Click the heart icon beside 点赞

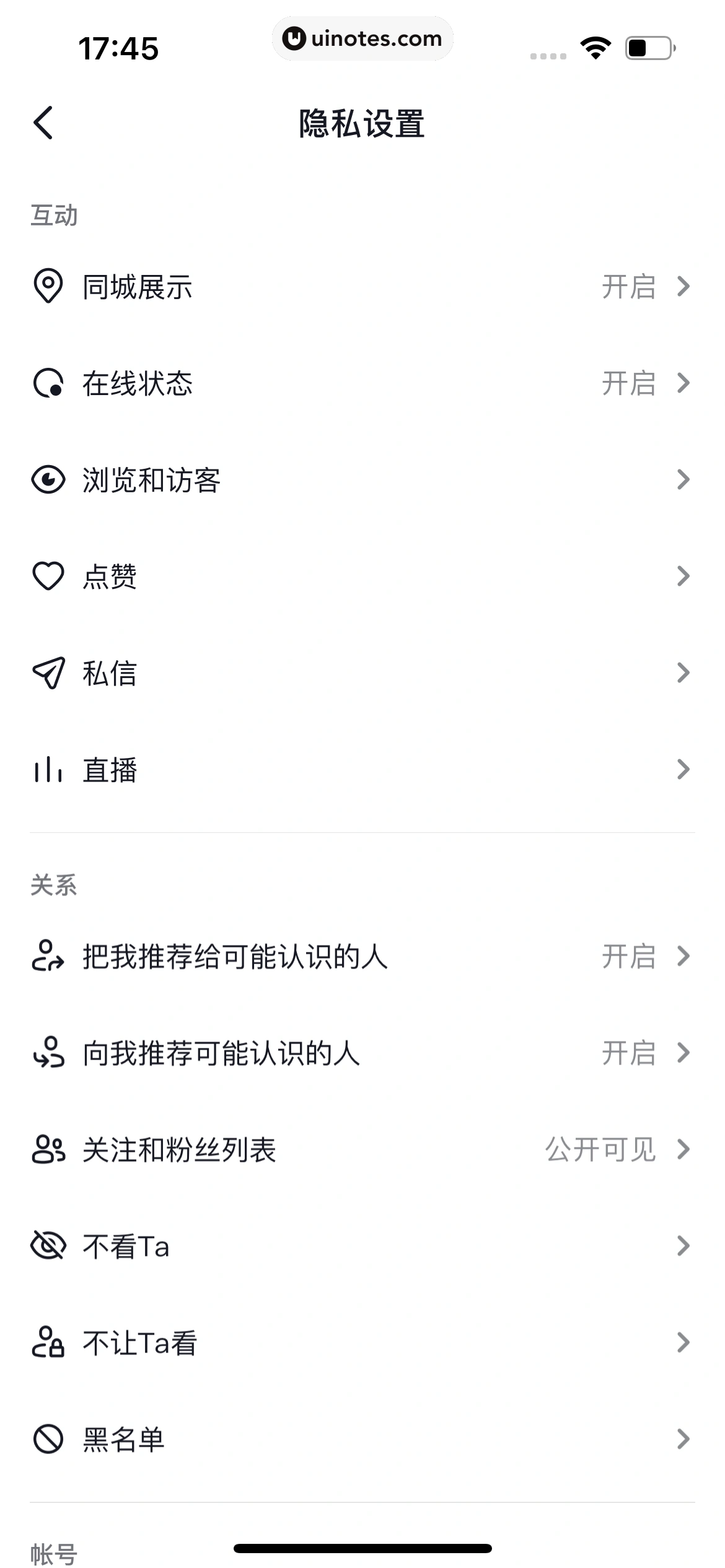[x=48, y=576]
